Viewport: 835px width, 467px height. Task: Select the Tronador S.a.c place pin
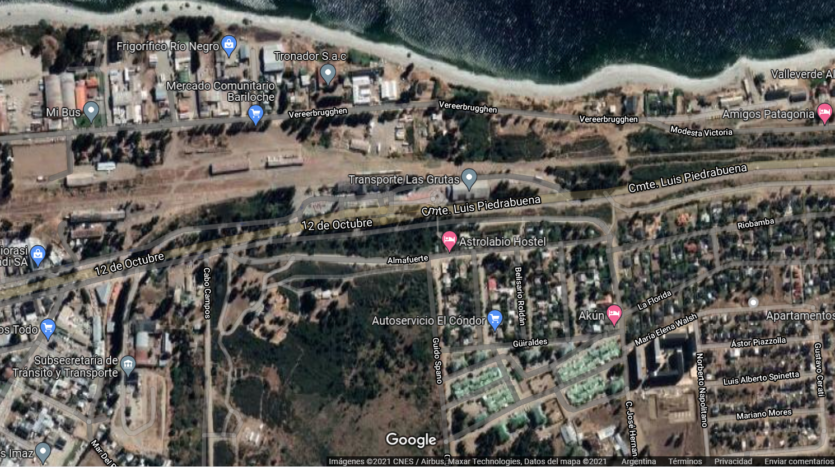pyautogui.click(x=328, y=72)
